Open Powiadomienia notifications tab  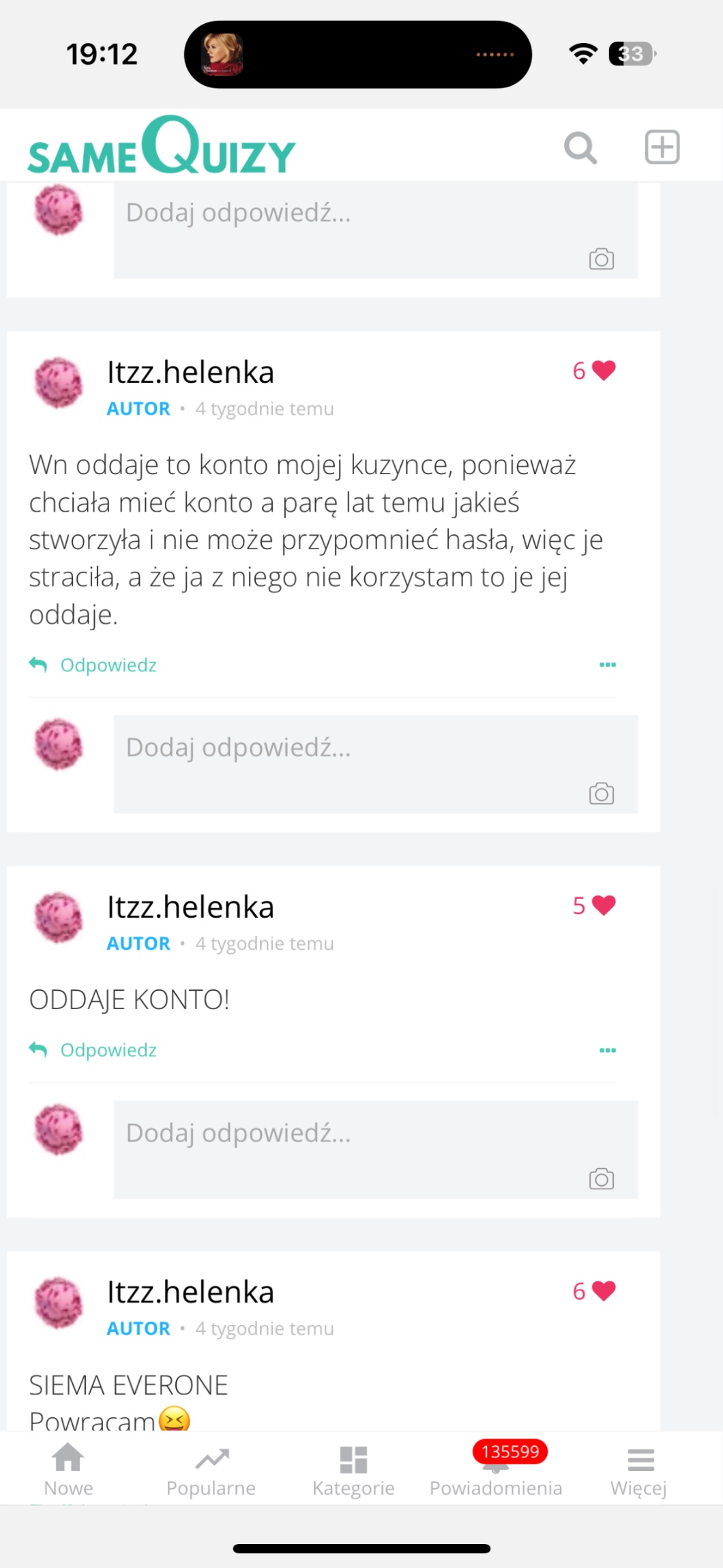(x=496, y=1470)
